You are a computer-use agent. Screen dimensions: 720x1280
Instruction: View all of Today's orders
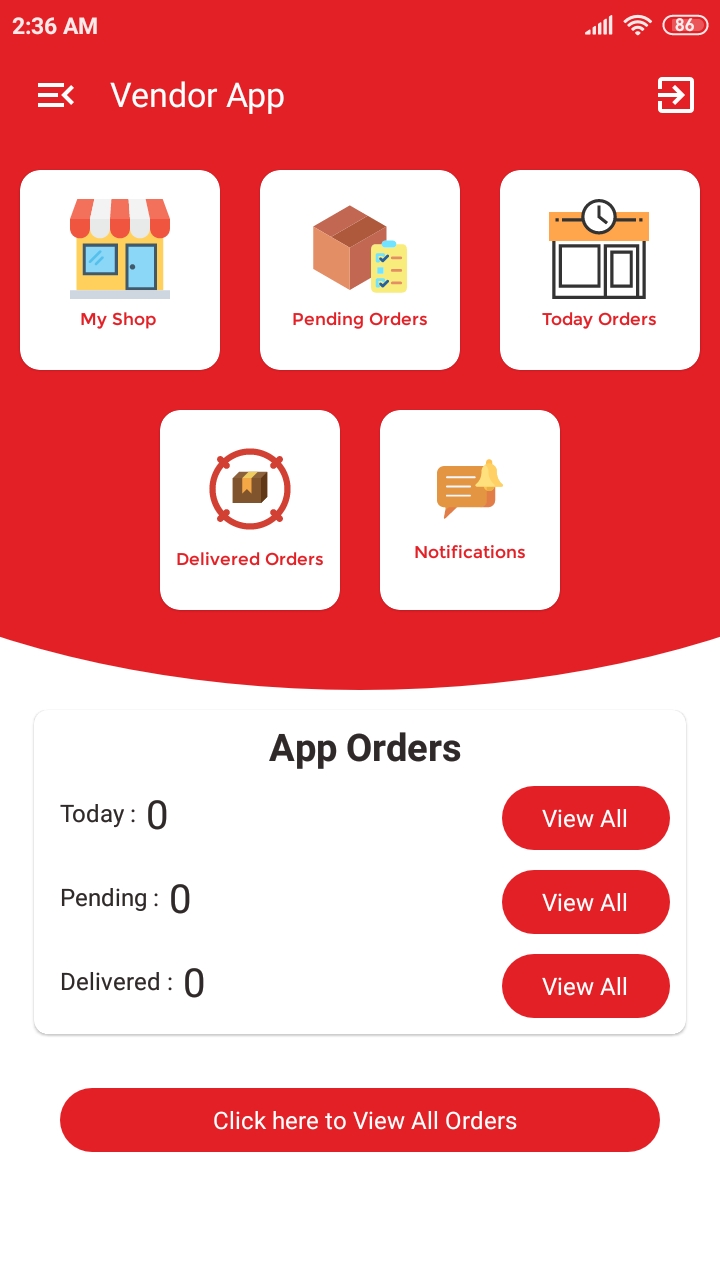586,818
